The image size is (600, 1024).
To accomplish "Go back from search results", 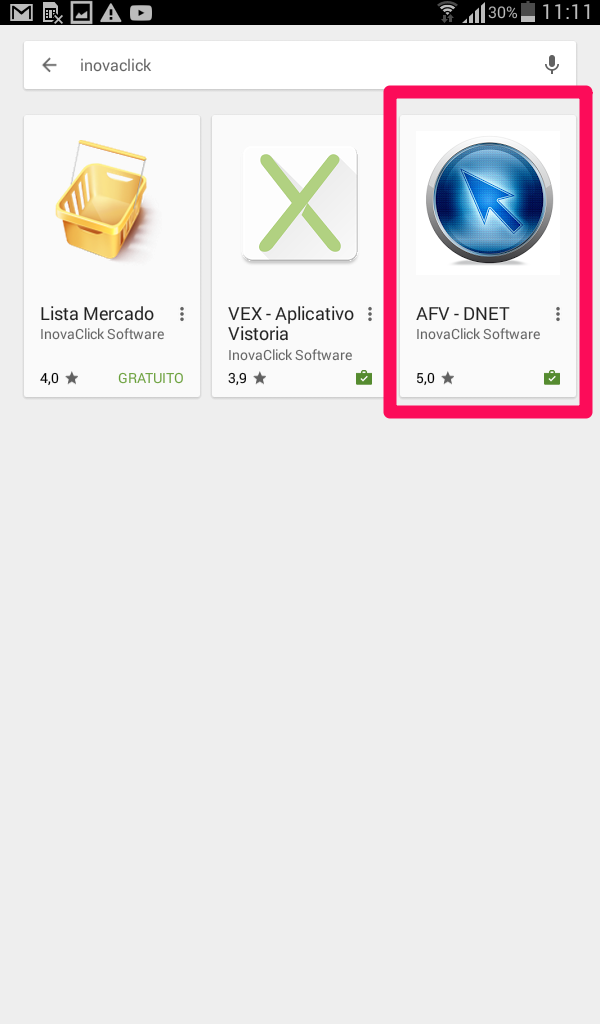I will tap(49, 65).
